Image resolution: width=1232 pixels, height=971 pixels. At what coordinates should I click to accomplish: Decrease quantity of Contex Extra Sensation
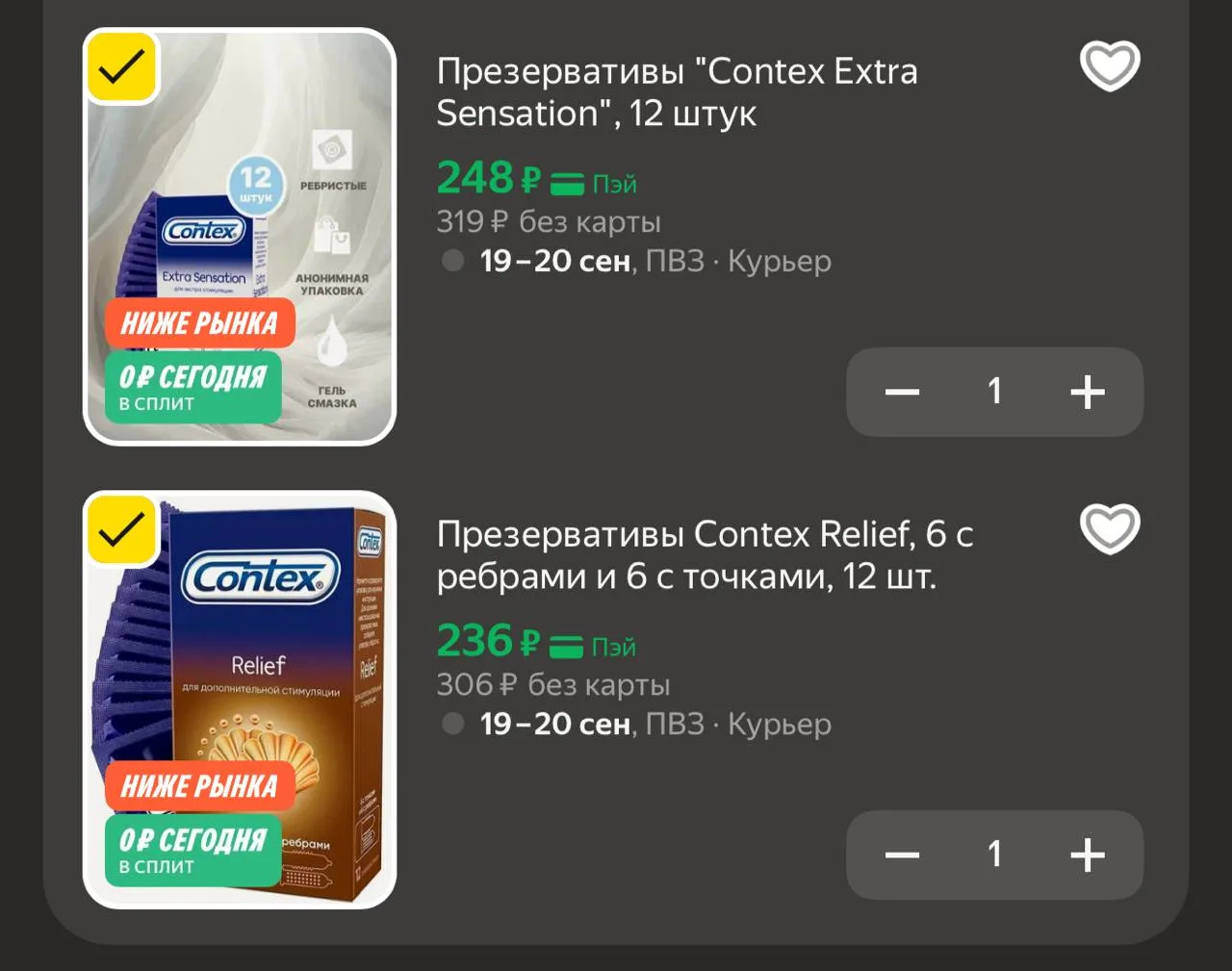(x=902, y=392)
